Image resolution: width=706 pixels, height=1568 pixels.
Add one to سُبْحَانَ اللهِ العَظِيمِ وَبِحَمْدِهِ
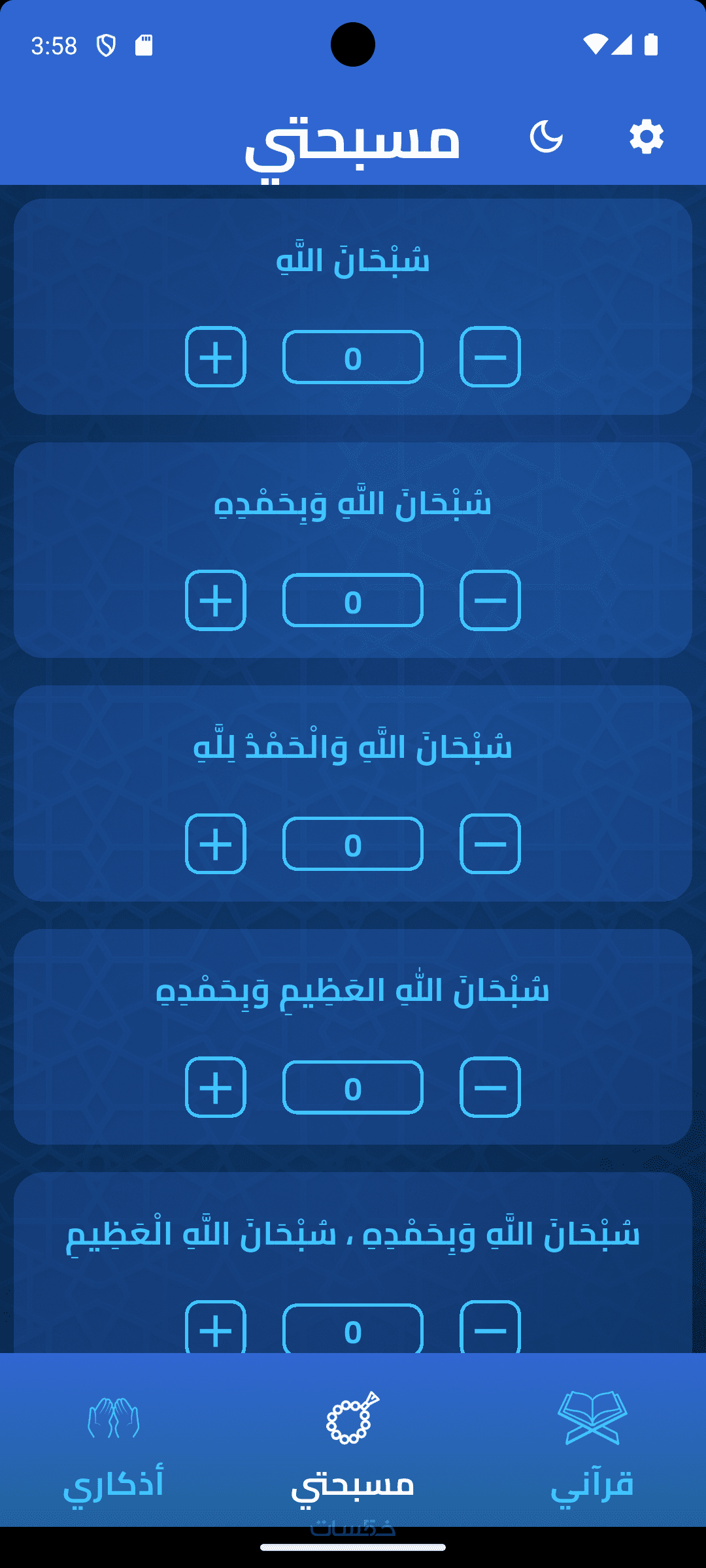pyautogui.click(x=216, y=1087)
